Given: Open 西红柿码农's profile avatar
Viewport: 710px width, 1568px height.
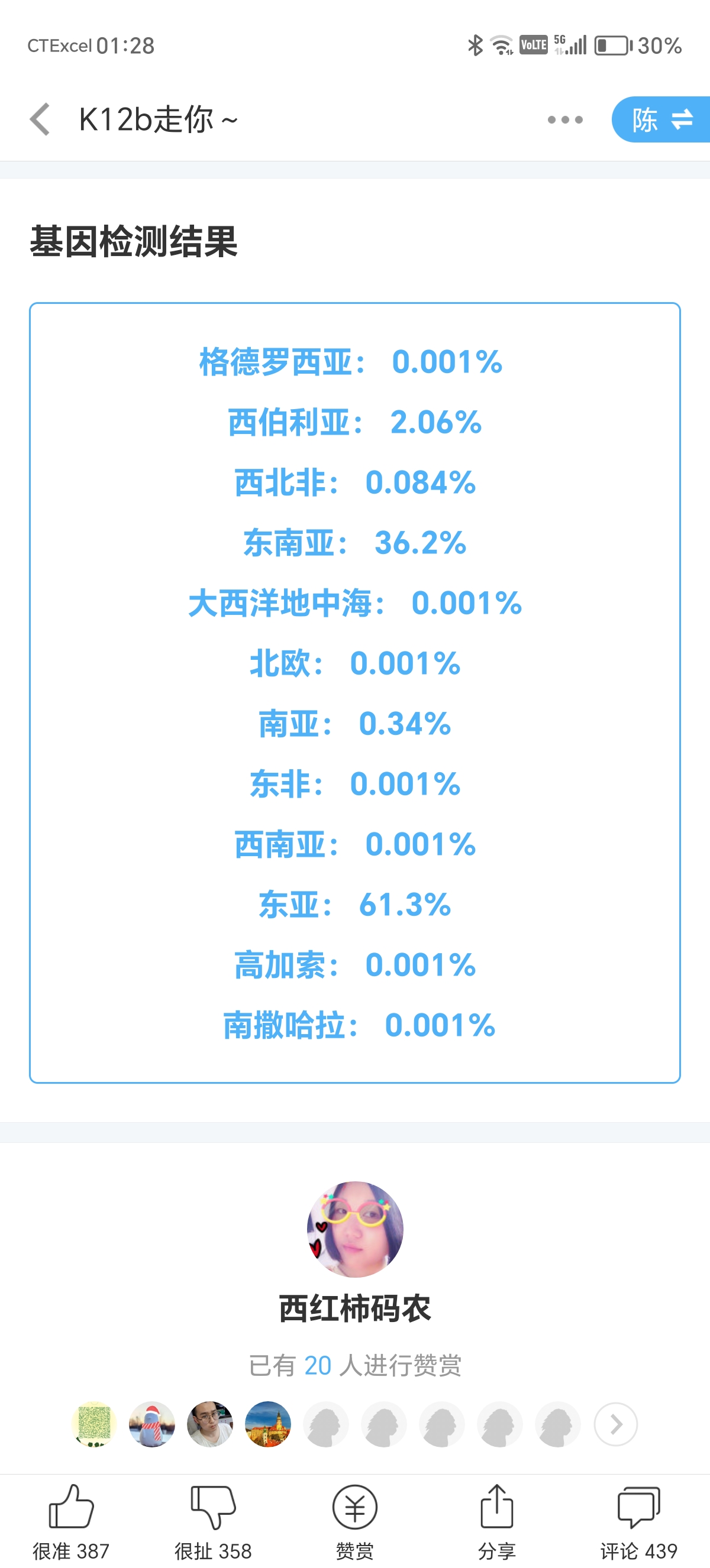Looking at the screenshot, I should [355, 1229].
